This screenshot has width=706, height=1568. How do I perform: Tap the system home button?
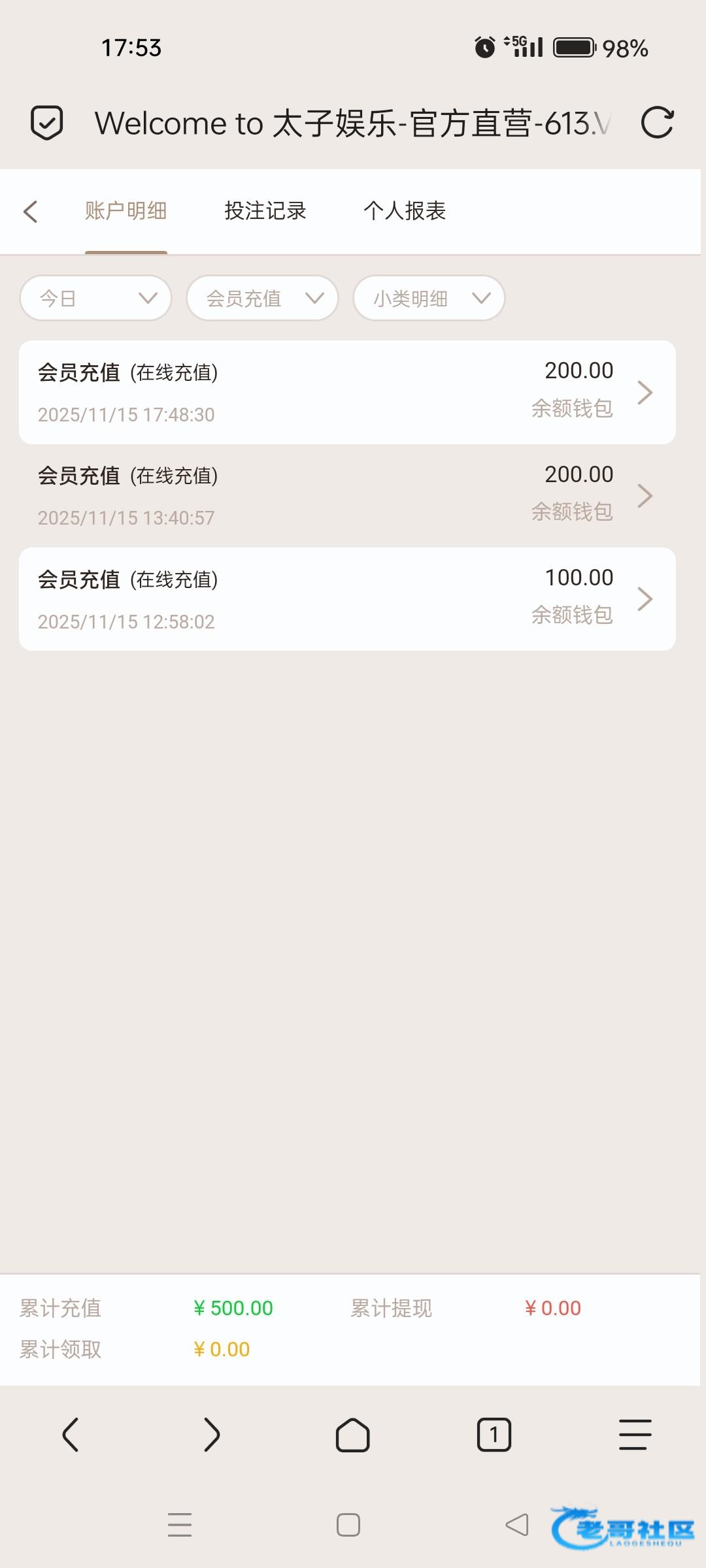coord(348,1525)
